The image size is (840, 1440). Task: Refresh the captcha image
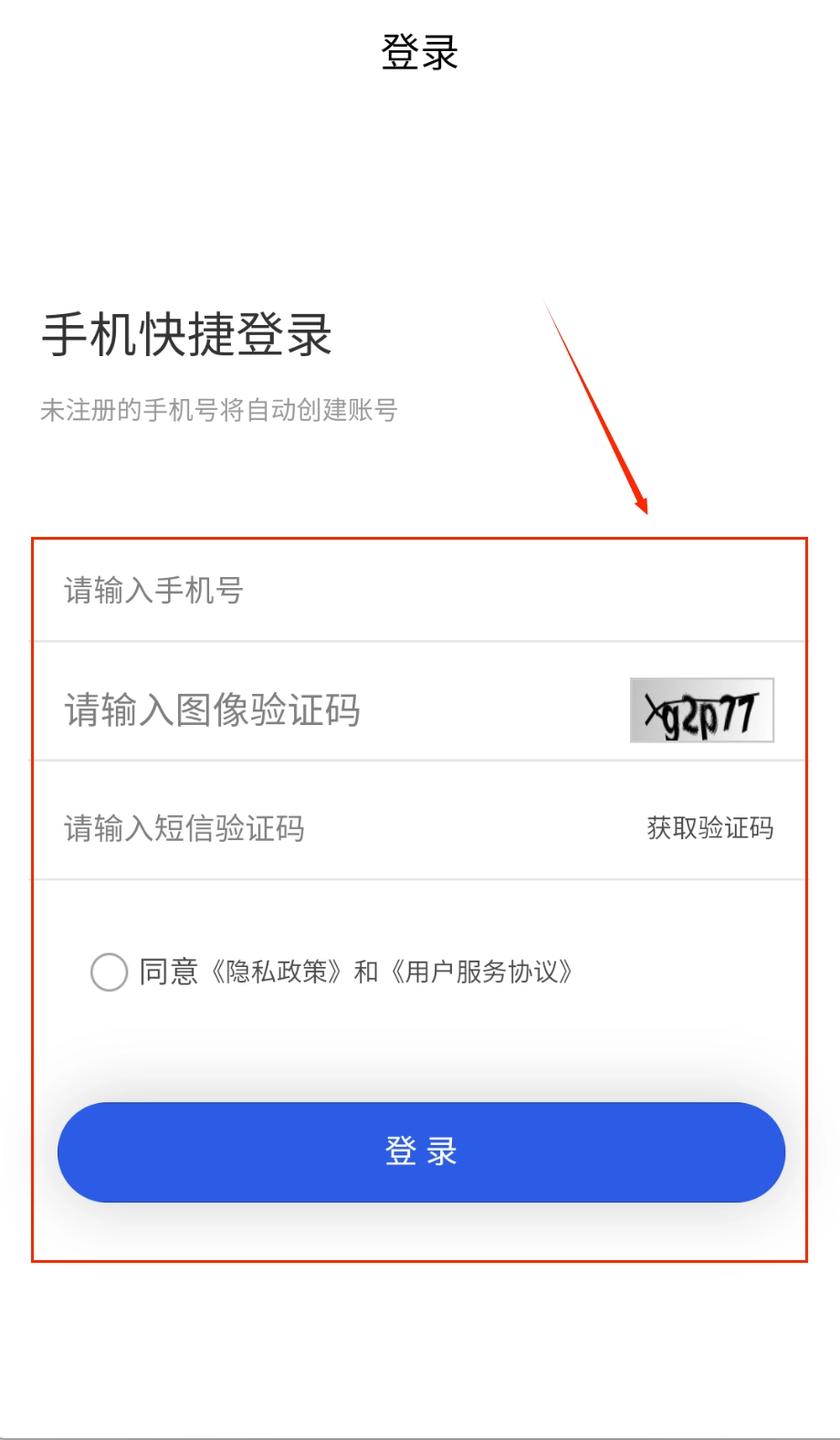pyautogui.click(x=701, y=710)
